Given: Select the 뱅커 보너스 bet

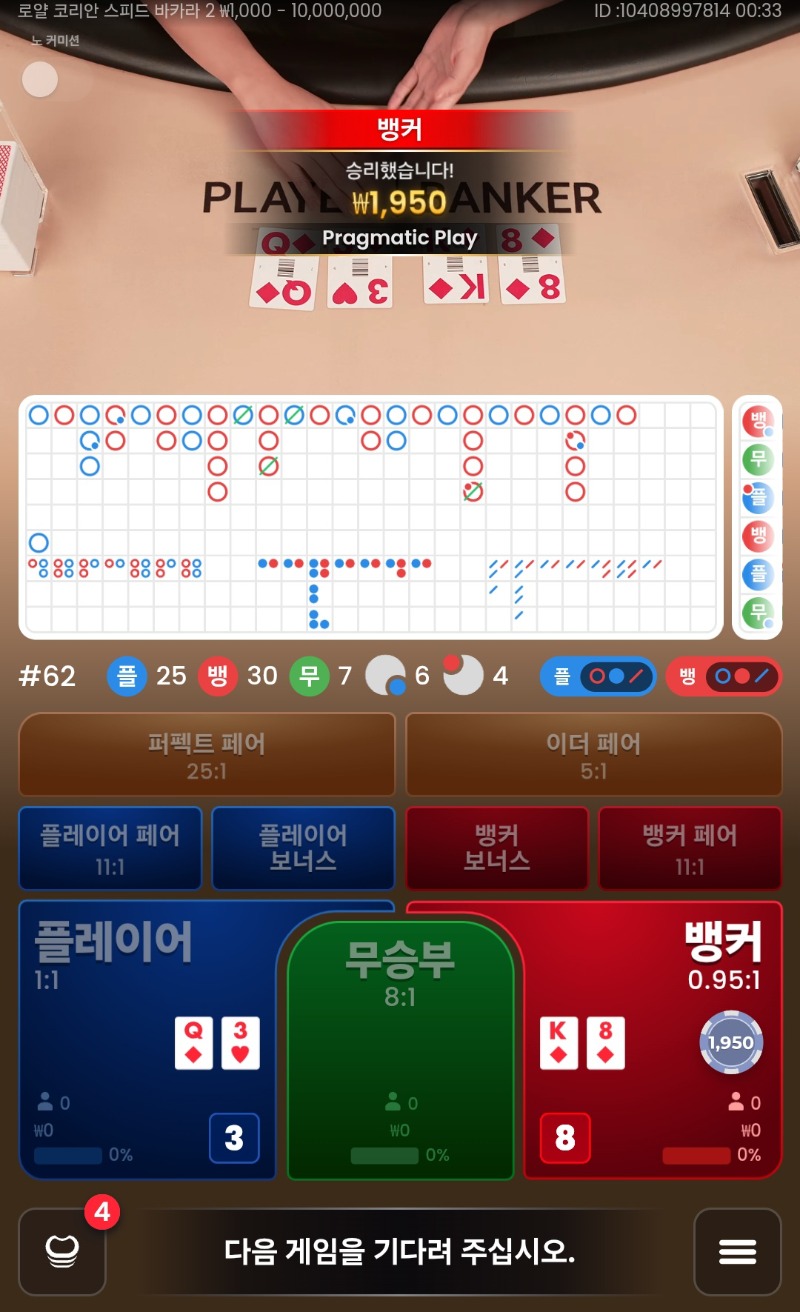Looking at the screenshot, I should [x=497, y=848].
